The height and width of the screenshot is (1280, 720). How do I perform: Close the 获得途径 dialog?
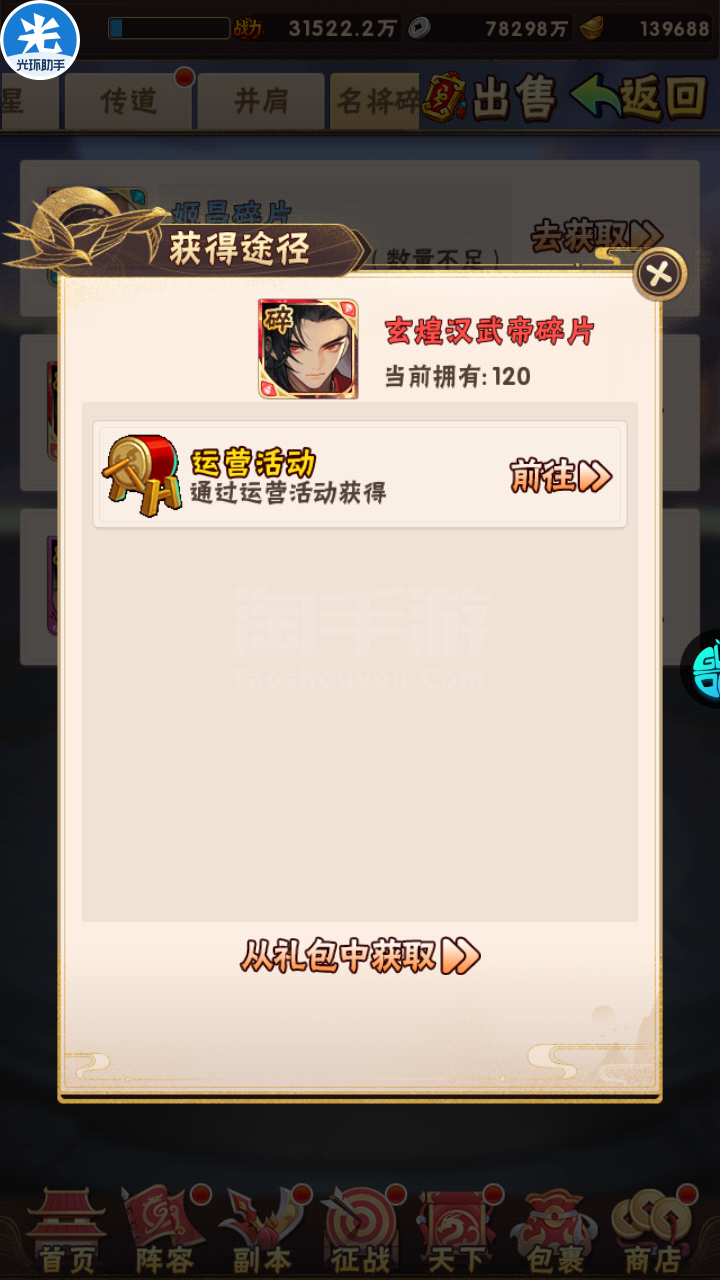659,273
